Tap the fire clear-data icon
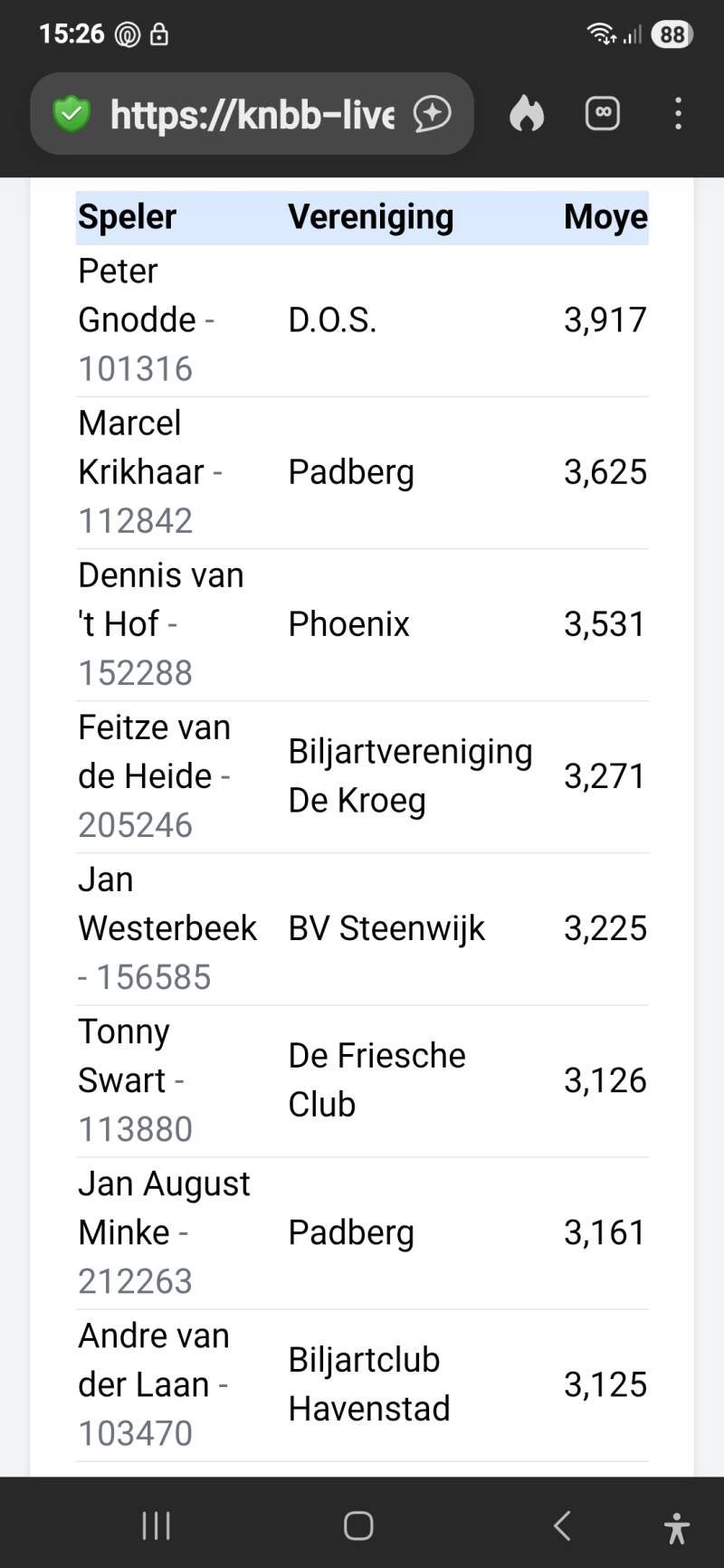The width and height of the screenshot is (724, 1568). pyautogui.click(x=527, y=114)
